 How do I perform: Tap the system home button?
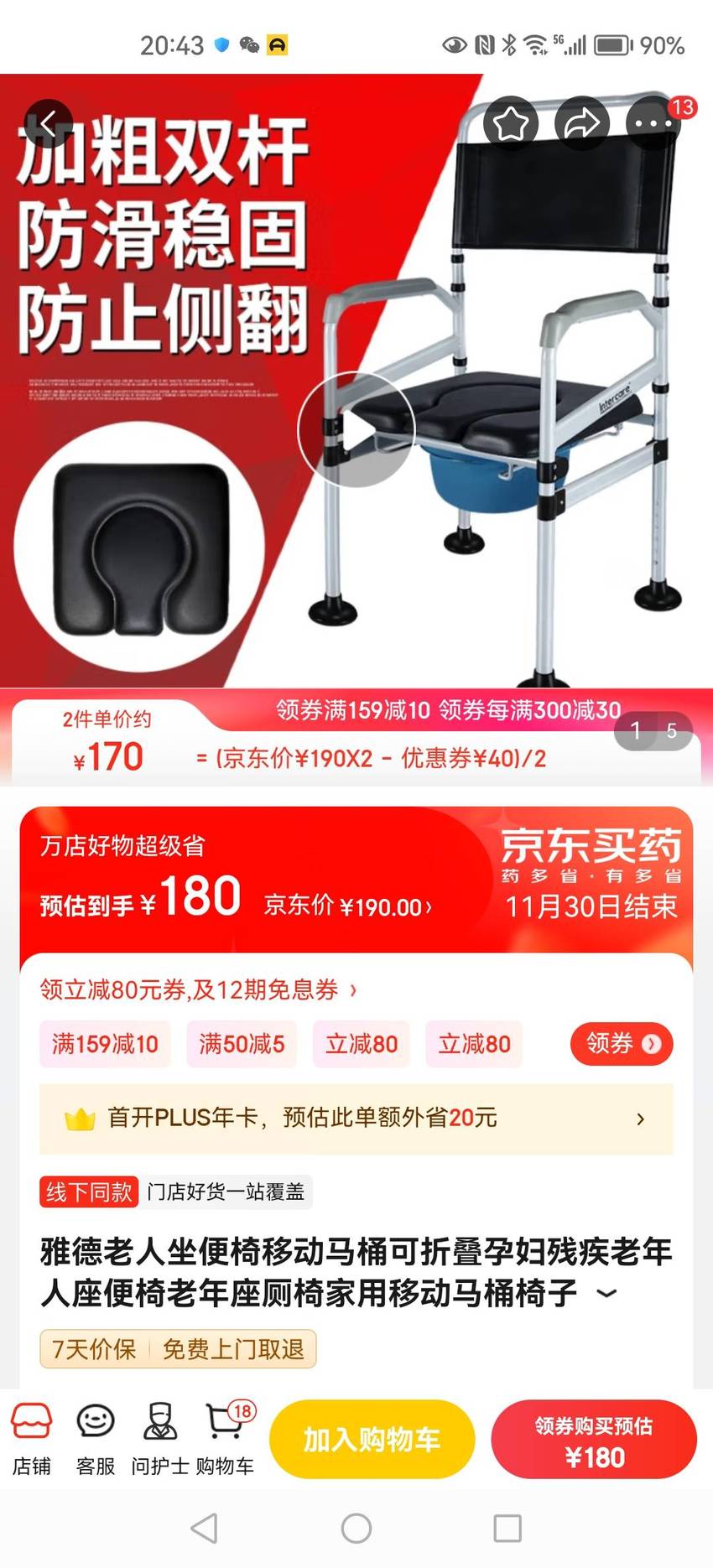[x=356, y=1529]
